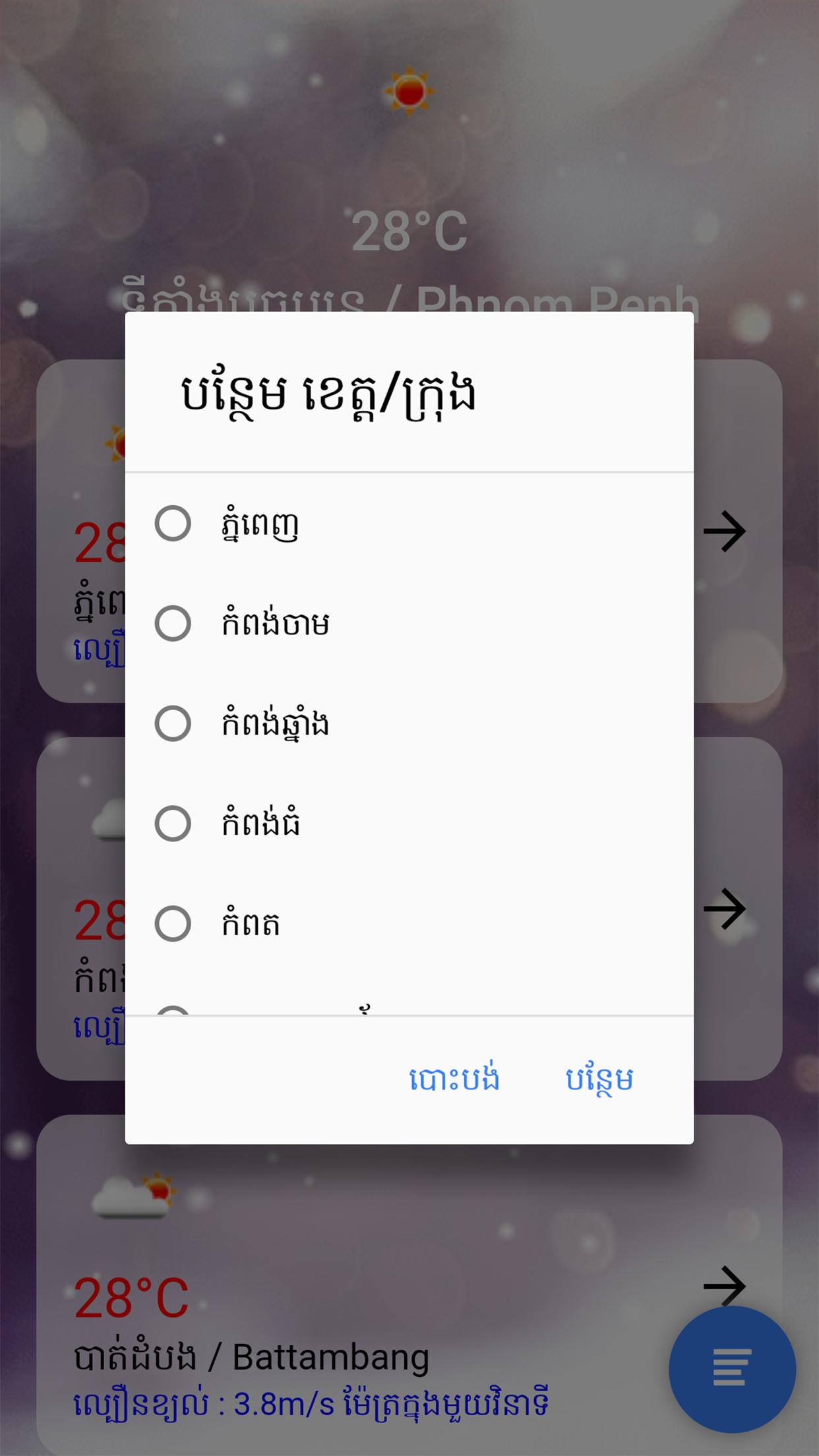Click the sun icon on the first city card
Image resolution: width=819 pixels, height=1456 pixels.
point(117,443)
